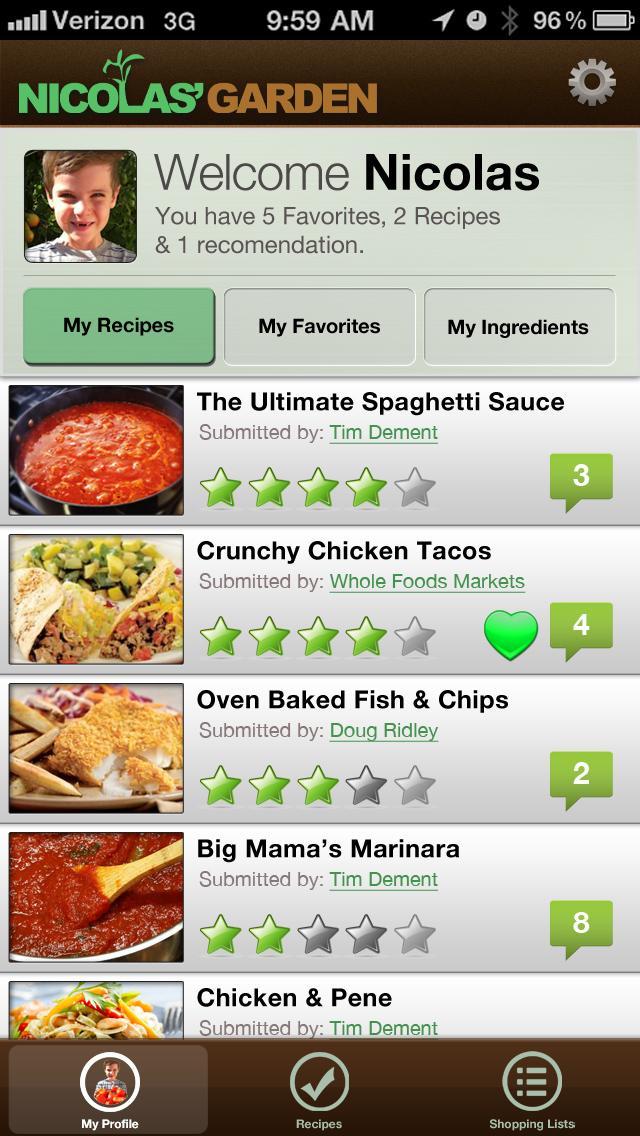640x1136 pixels.
Task: View the 4 comments on Crunchy Chicken Tacos
Action: point(580,628)
